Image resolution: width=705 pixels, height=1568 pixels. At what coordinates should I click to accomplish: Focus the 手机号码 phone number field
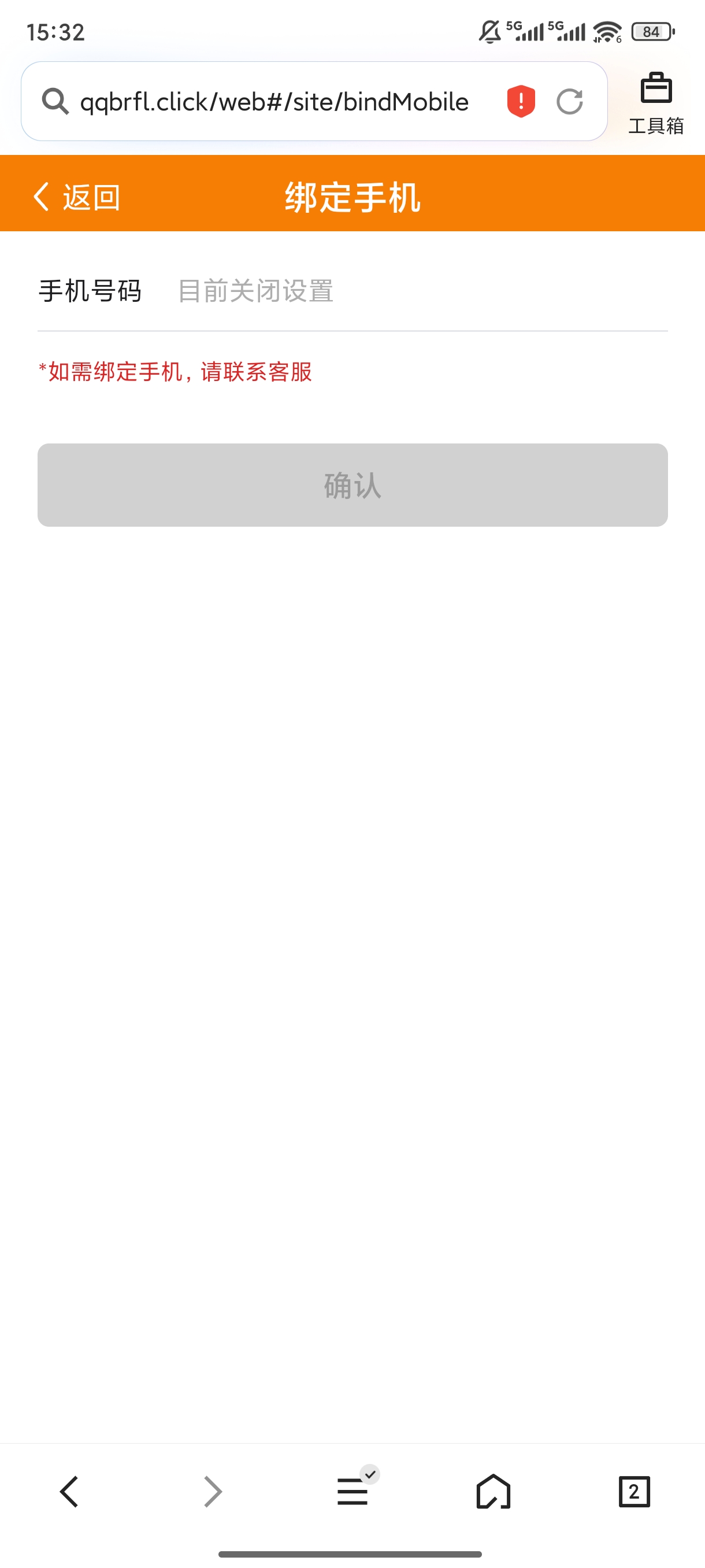point(420,291)
